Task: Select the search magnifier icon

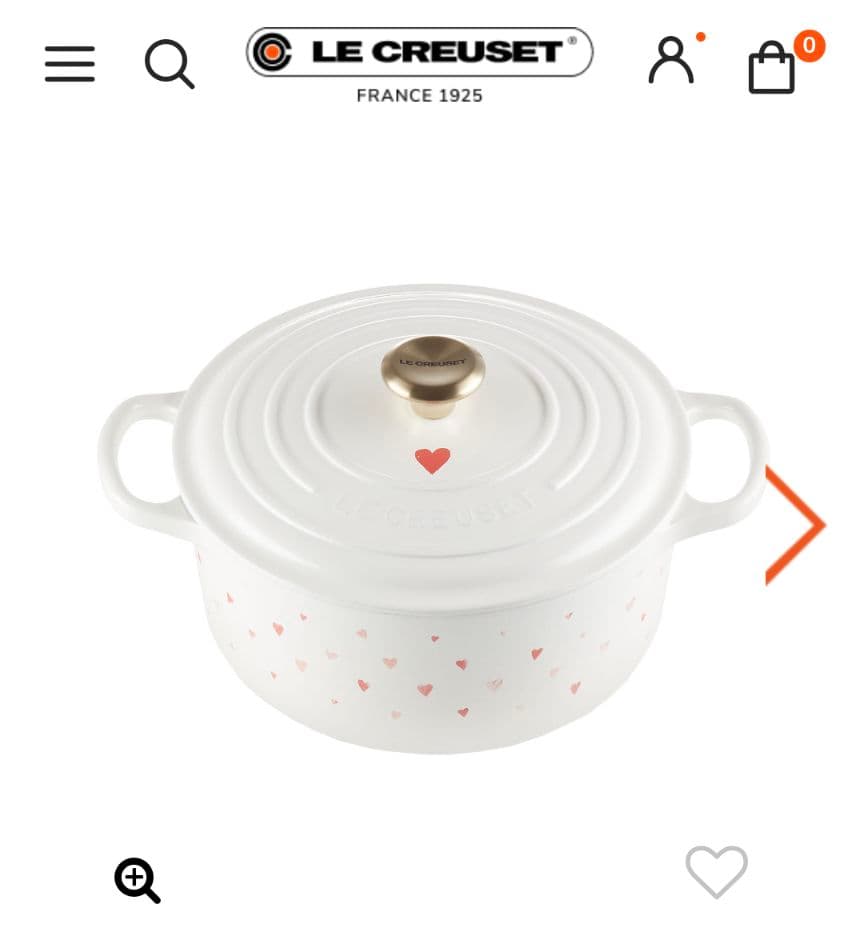Action: (169, 63)
